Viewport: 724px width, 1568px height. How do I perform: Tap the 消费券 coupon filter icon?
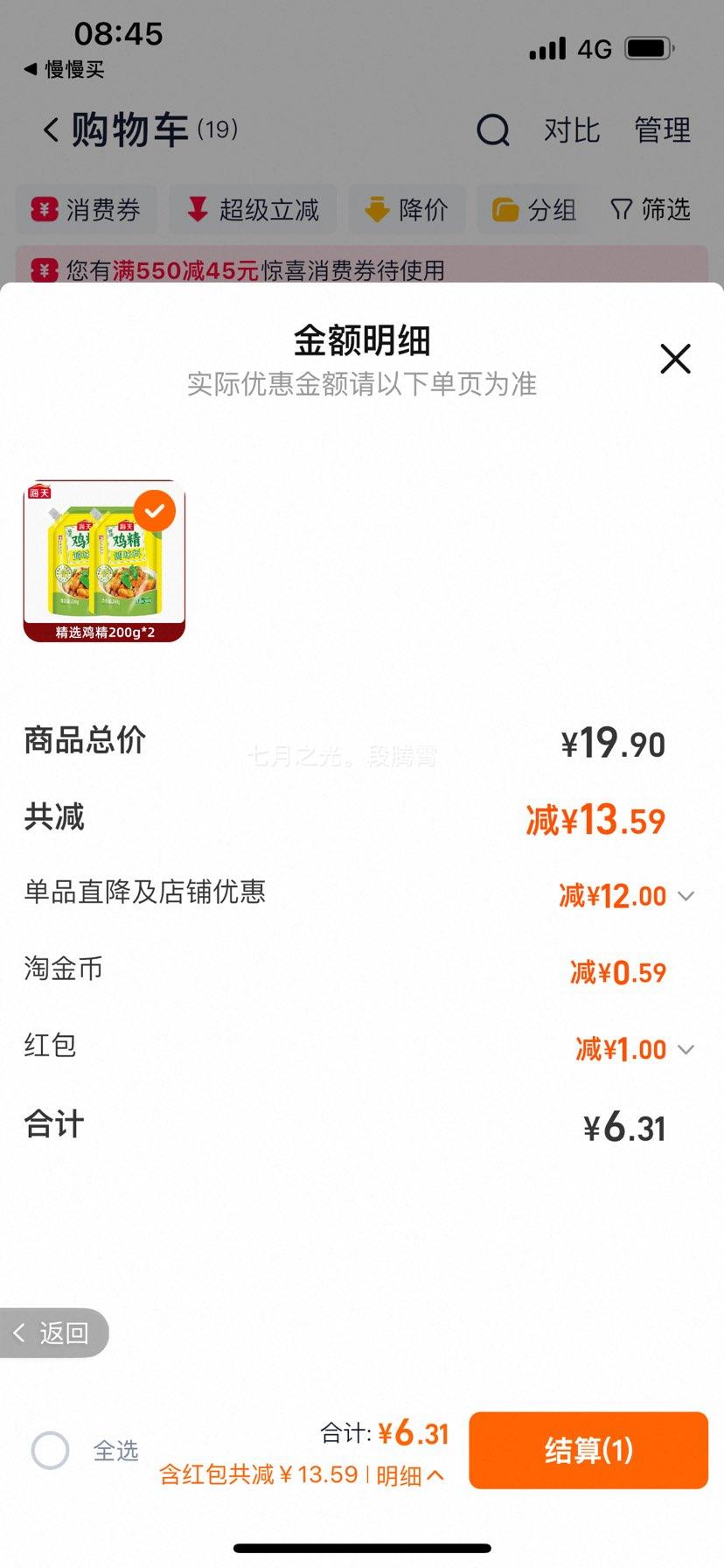pos(43,210)
